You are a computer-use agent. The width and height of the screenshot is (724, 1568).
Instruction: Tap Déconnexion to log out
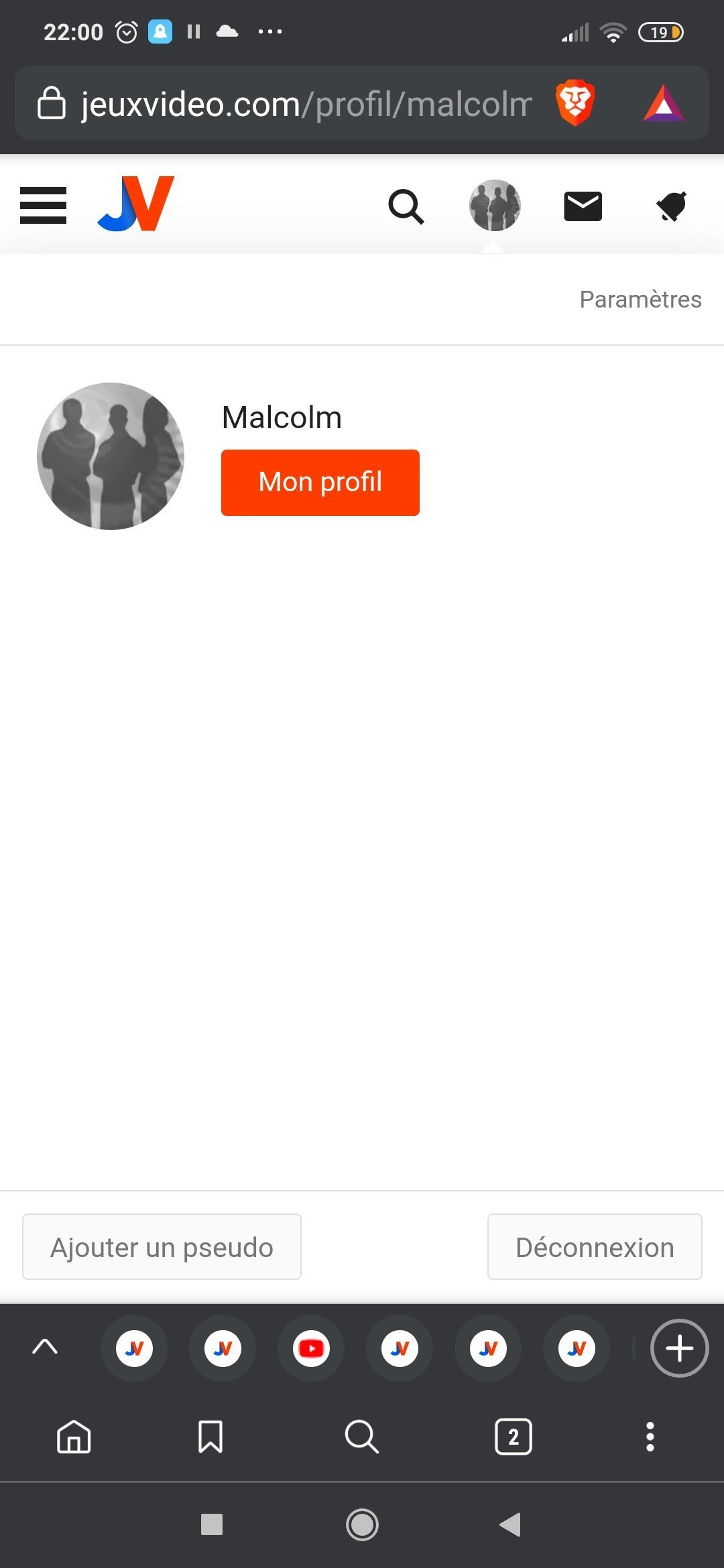point(595,1247)
